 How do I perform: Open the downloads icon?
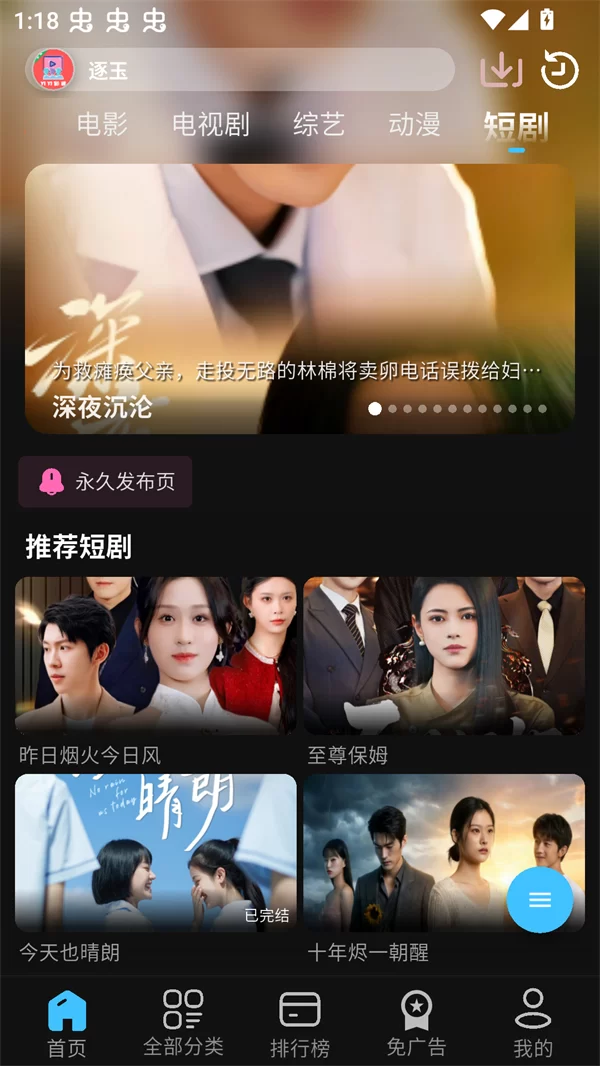(x=502, y=70)
